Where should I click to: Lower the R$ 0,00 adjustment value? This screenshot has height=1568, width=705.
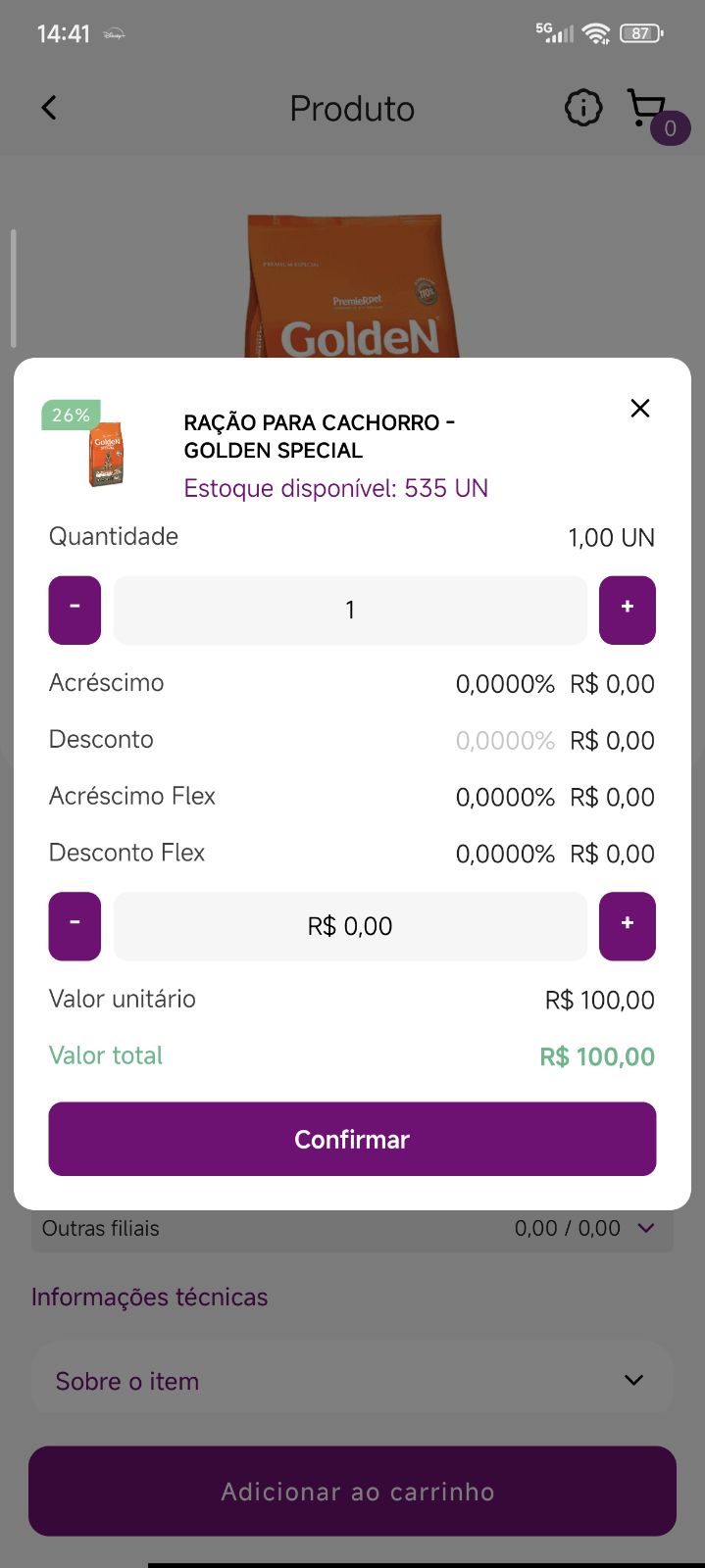coord(75,926)
